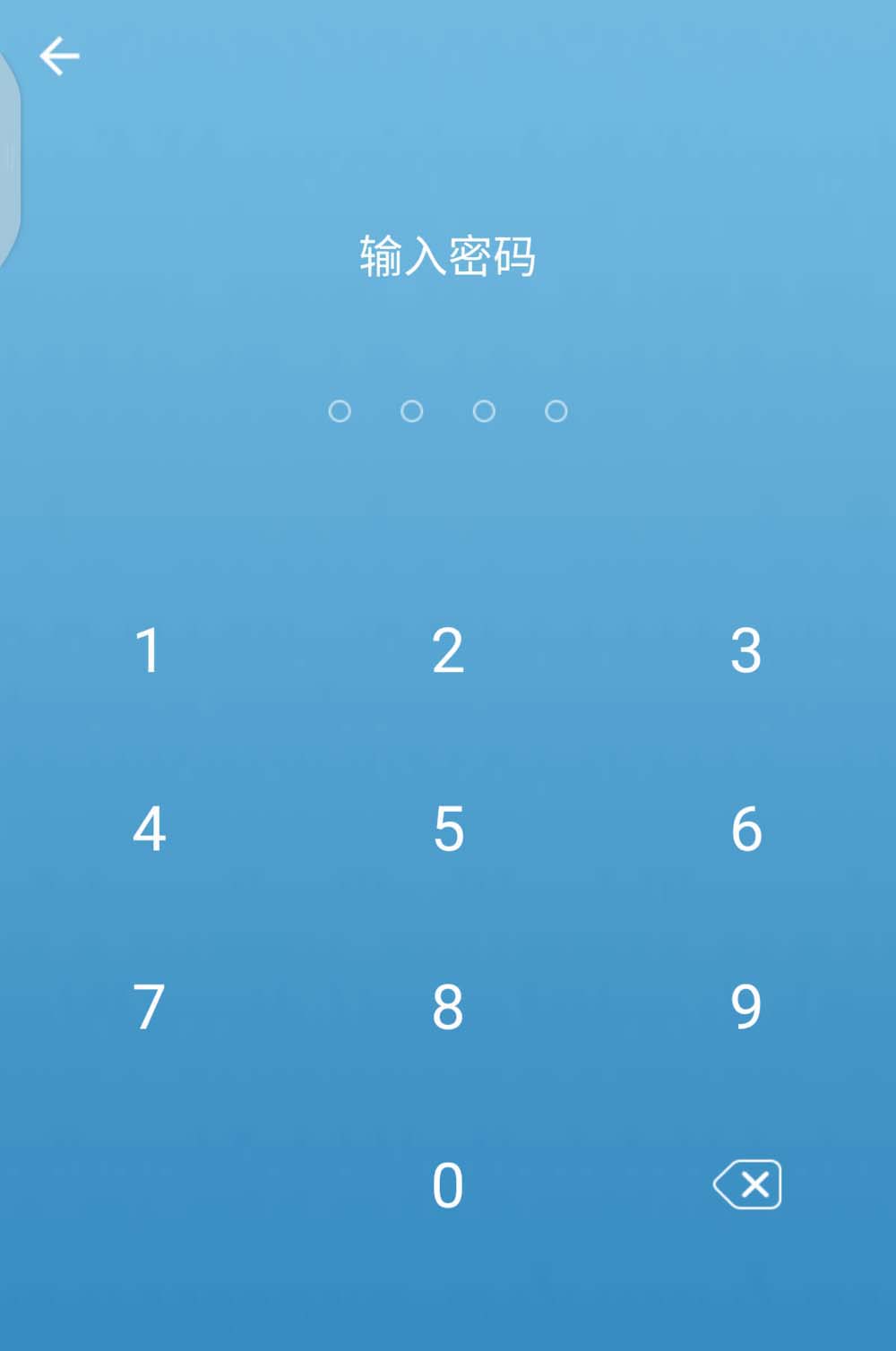
Task: Tap the number 4 key
Action: 149,829
